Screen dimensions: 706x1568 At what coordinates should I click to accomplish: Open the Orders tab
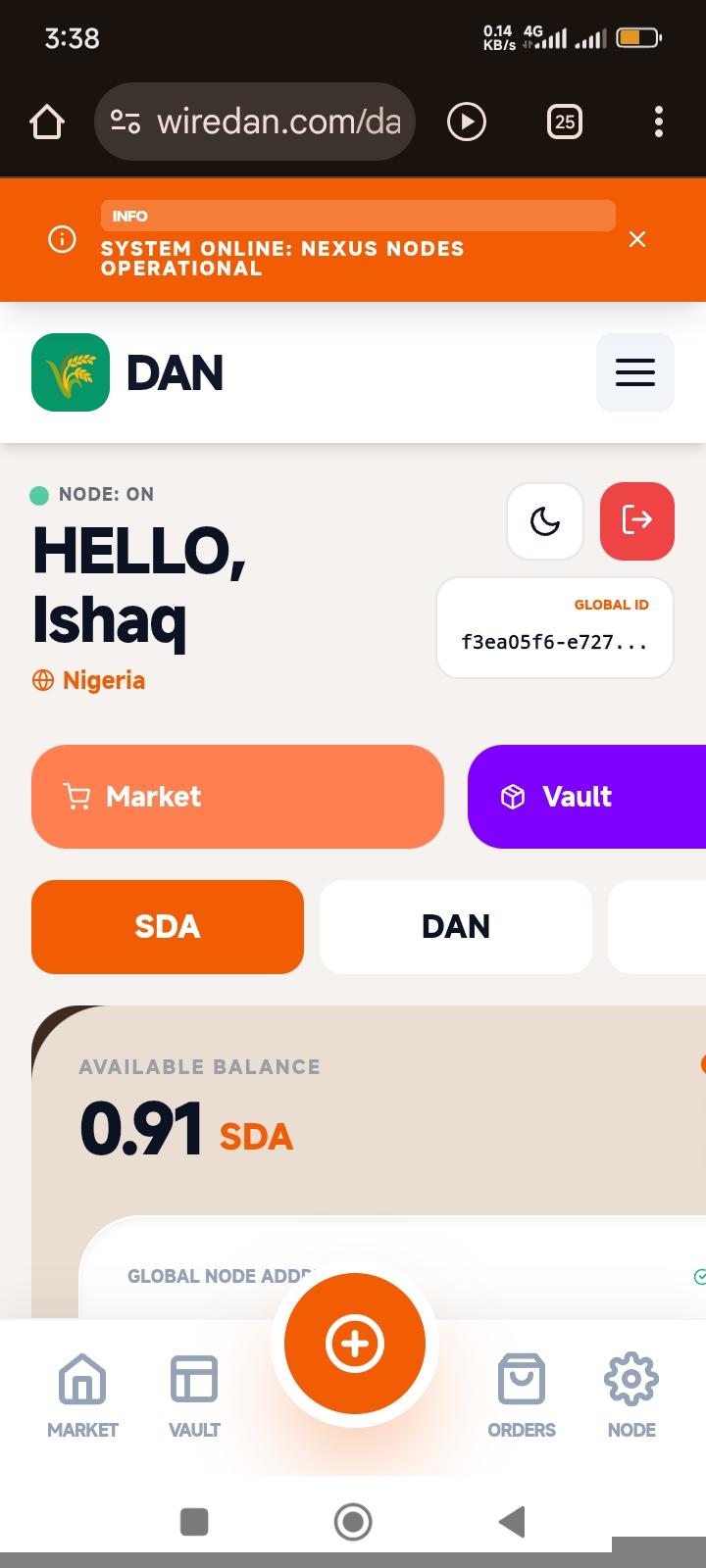(x=522, y=1396)
